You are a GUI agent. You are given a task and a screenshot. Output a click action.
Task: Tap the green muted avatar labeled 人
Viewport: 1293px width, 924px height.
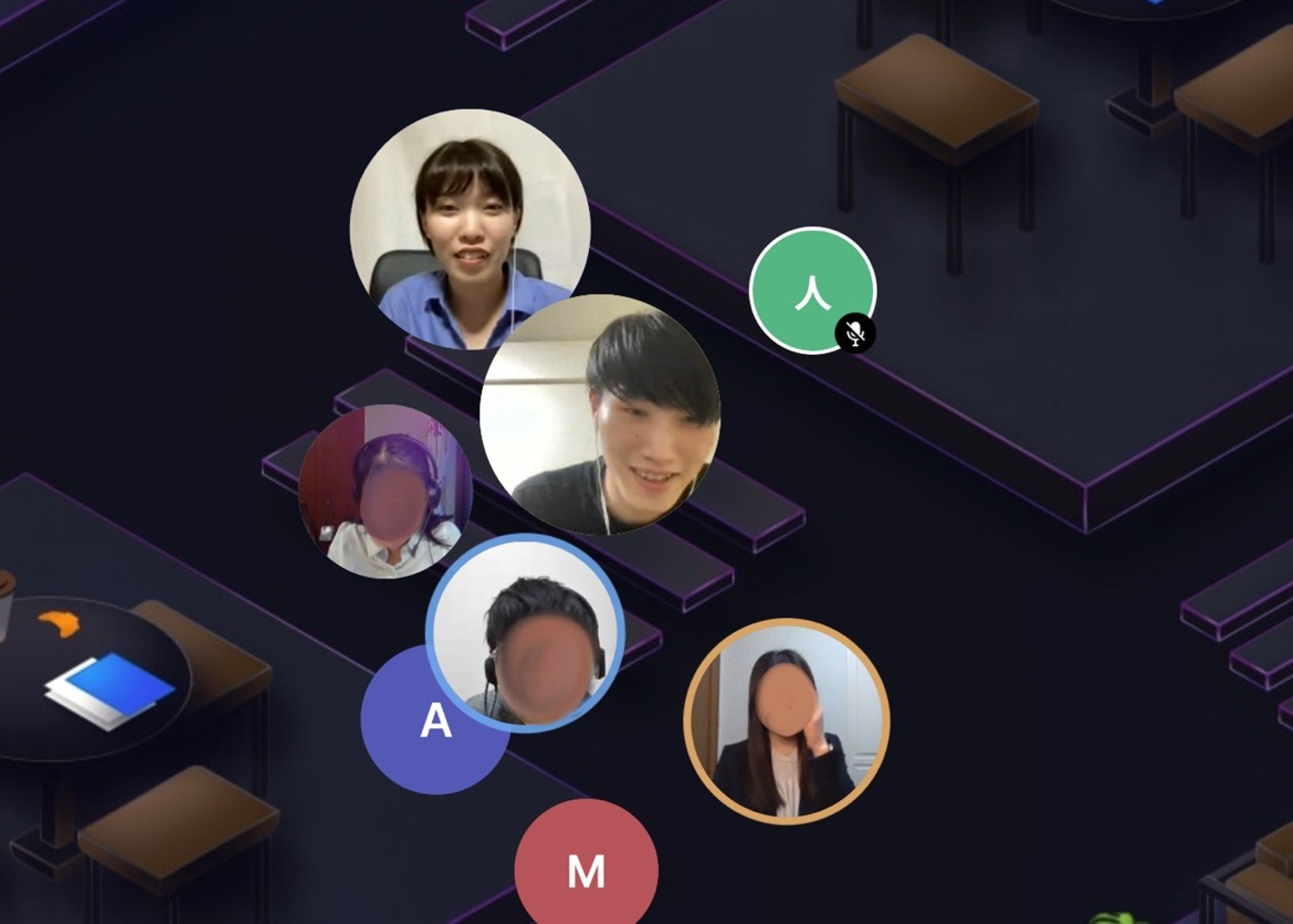(x=812, y=290)
